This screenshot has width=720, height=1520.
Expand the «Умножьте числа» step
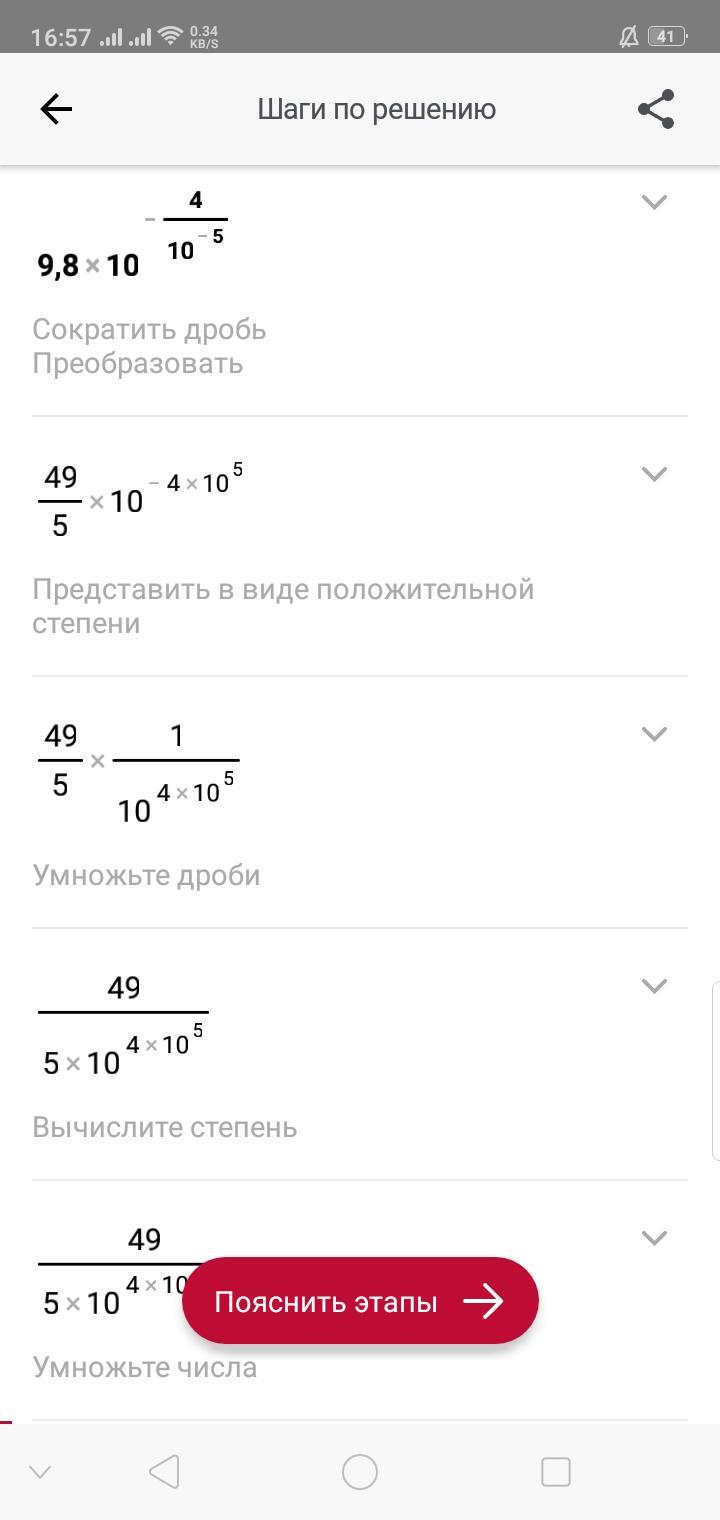[654, 1238]
